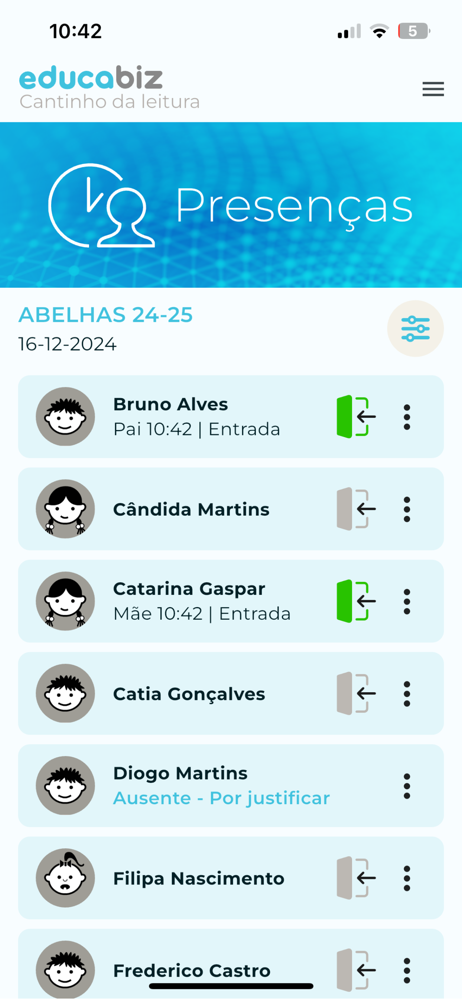
Task: Open more options for Cândida Martins
Action: tap(406, 510)
